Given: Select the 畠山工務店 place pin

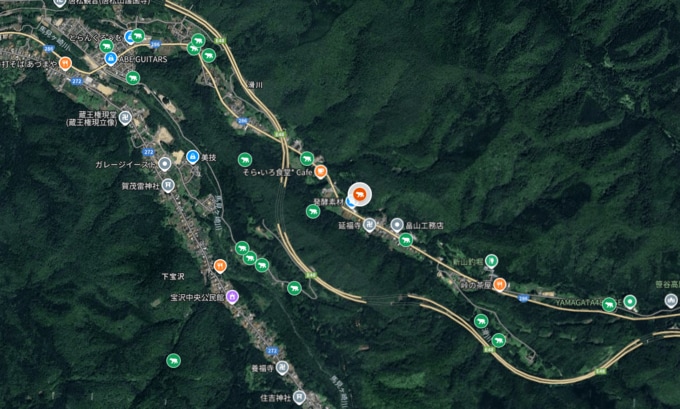Looking at the screenshot, I should coord(397,225).
